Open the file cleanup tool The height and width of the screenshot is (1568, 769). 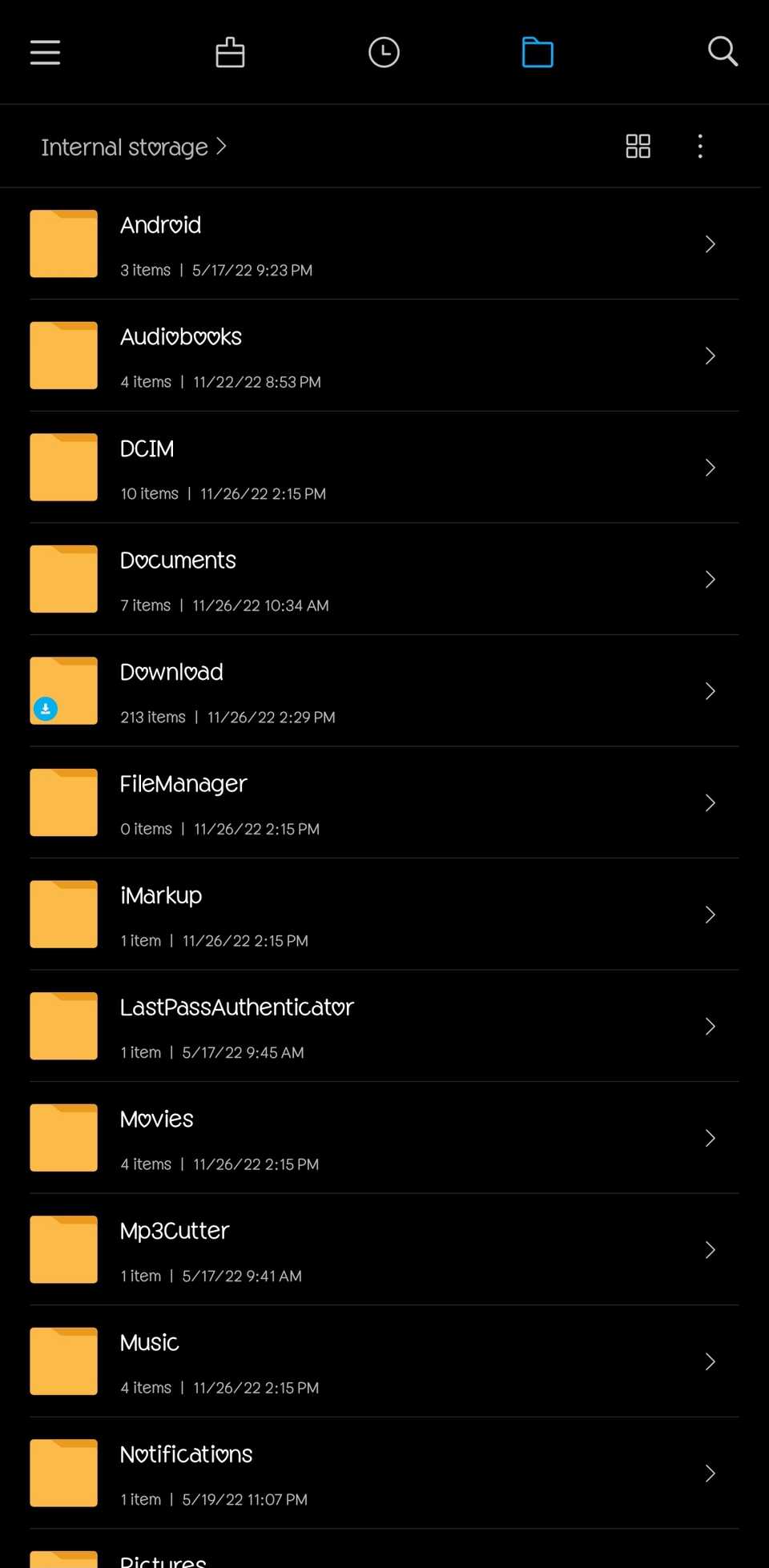coord(230,52)
